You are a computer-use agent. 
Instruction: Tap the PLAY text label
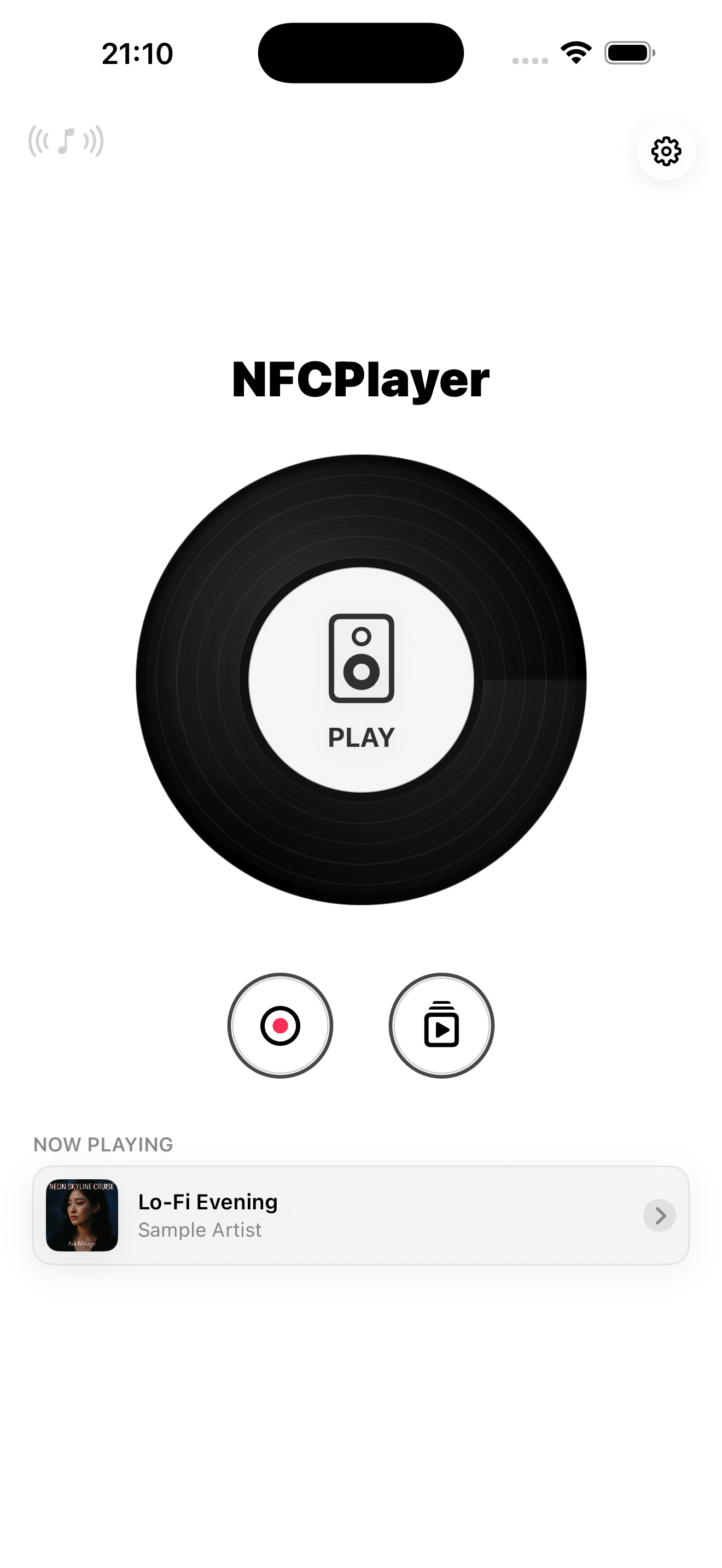click(x=360, y=738)
